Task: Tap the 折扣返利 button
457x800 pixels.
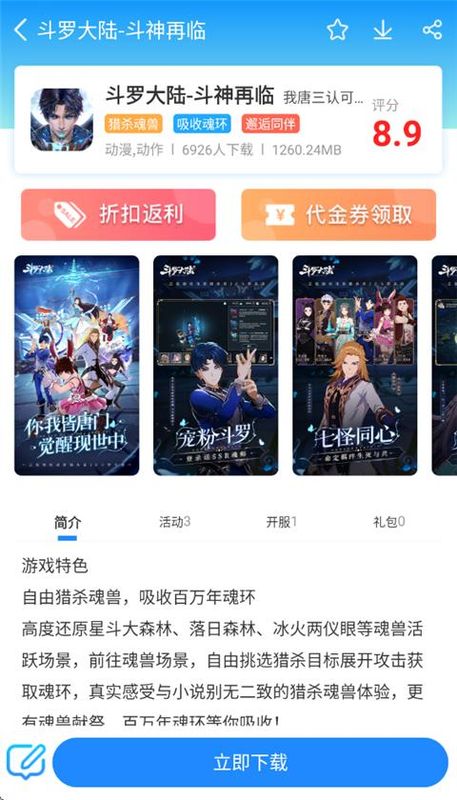Action: coord(118,214)
